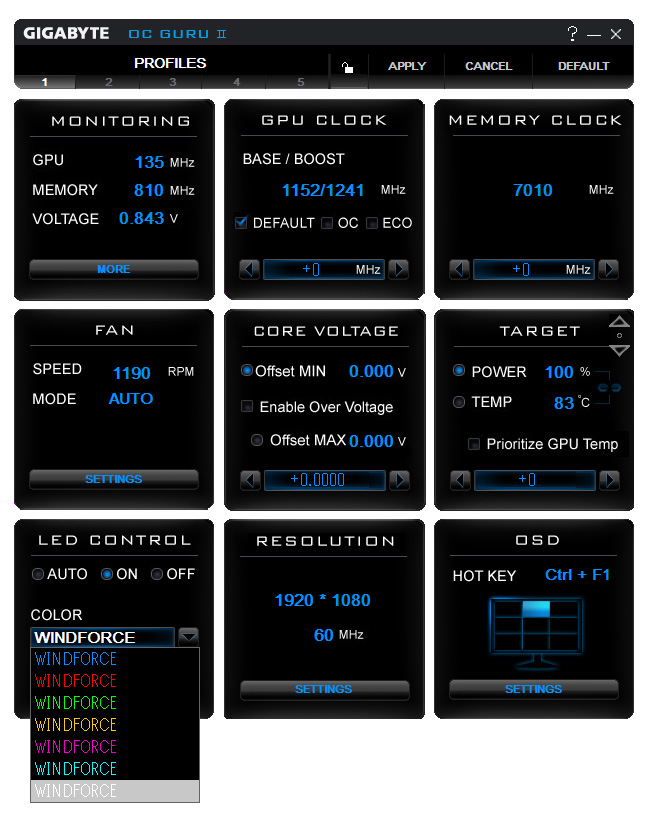Open fan SETTINGS
The image size is (648, 833).
click(x=114, y=479)
